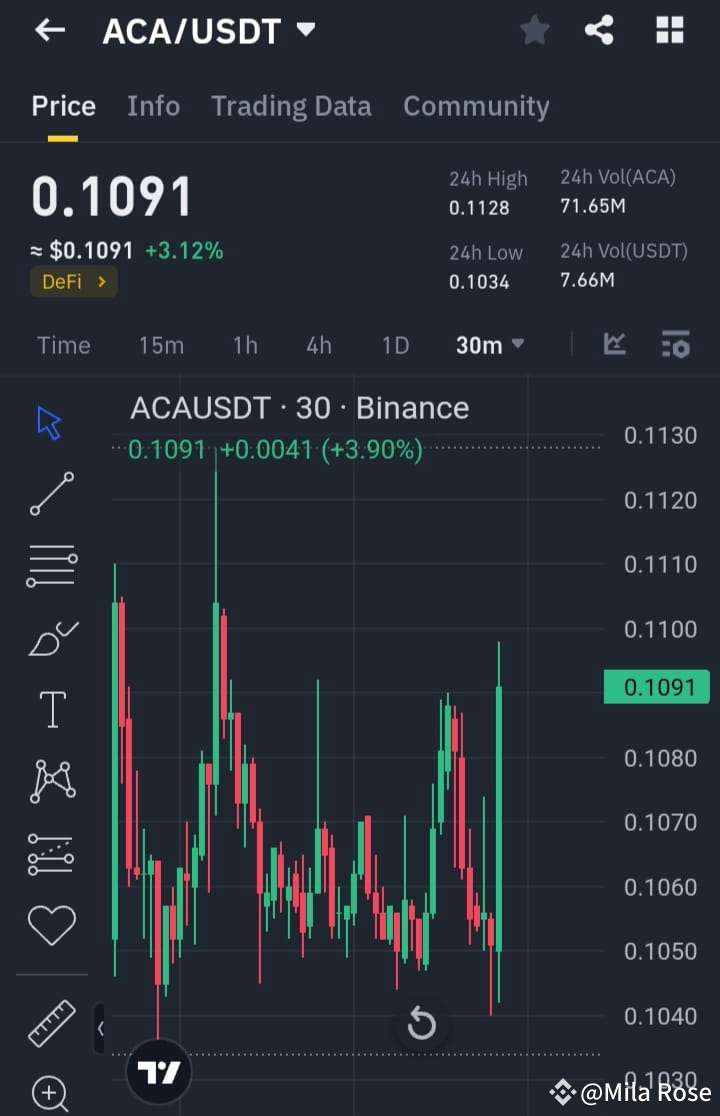Open the XABCD pattern tool

point(50,781)
